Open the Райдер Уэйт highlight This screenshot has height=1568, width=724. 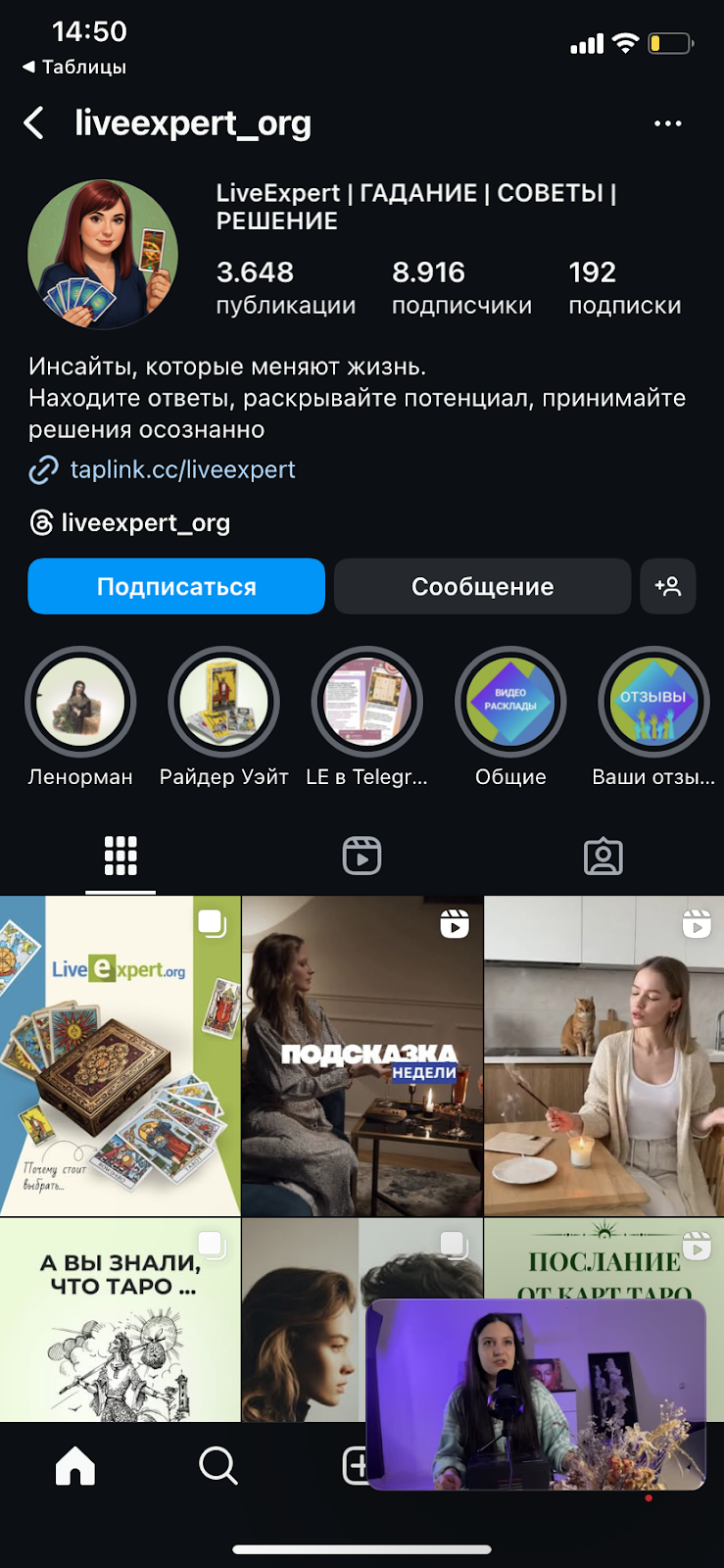click(223, 702)
